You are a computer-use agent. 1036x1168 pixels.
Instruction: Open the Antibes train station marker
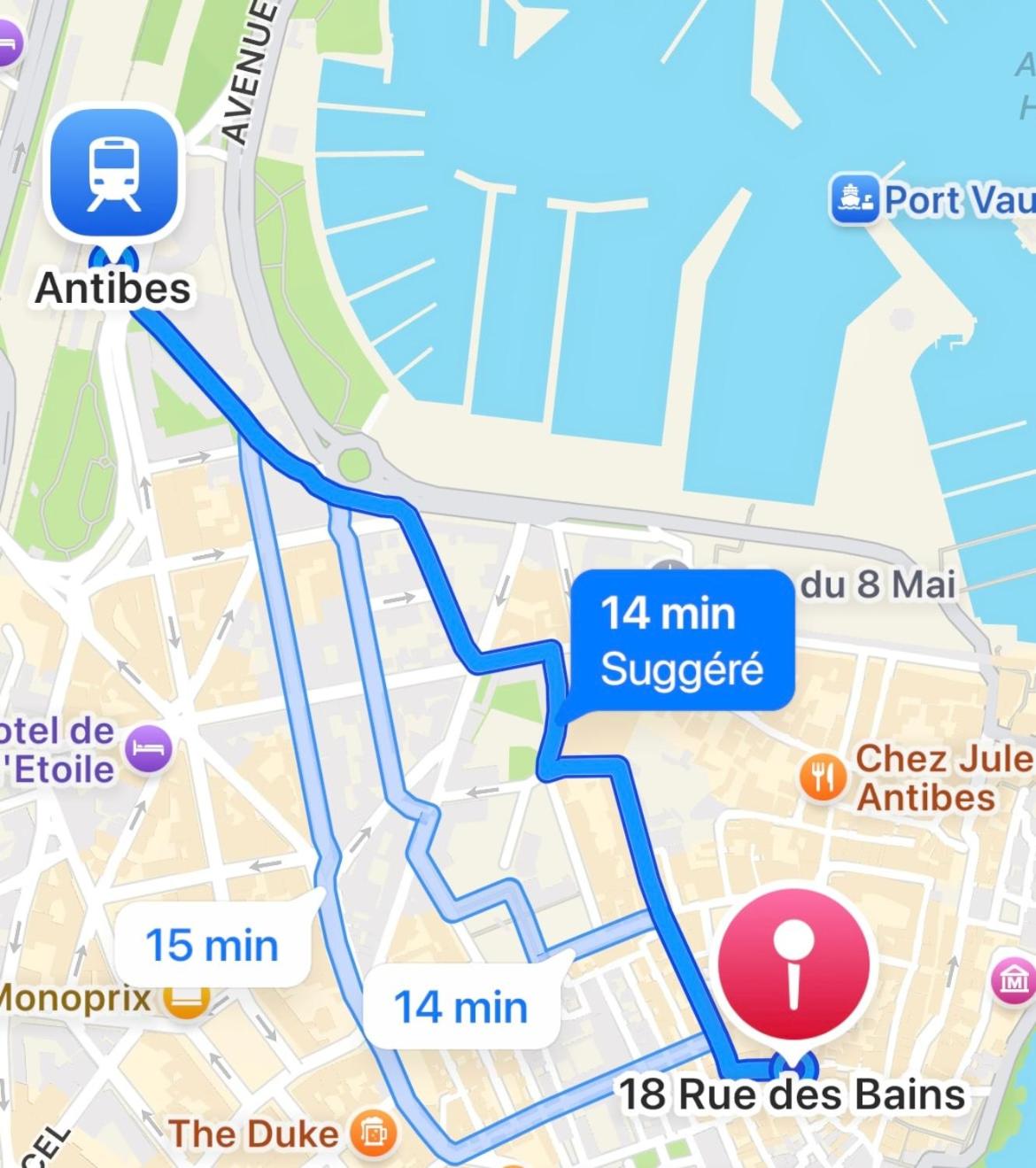(114, 173)
